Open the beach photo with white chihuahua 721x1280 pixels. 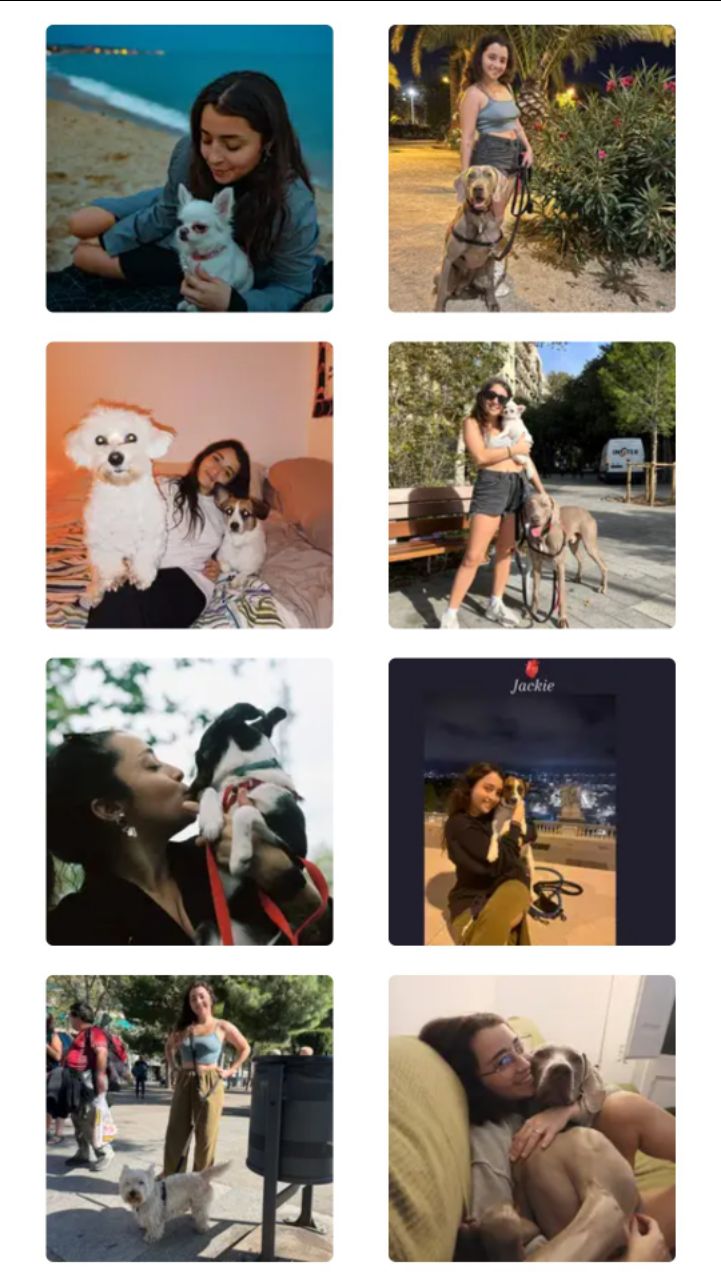[189, 168]
